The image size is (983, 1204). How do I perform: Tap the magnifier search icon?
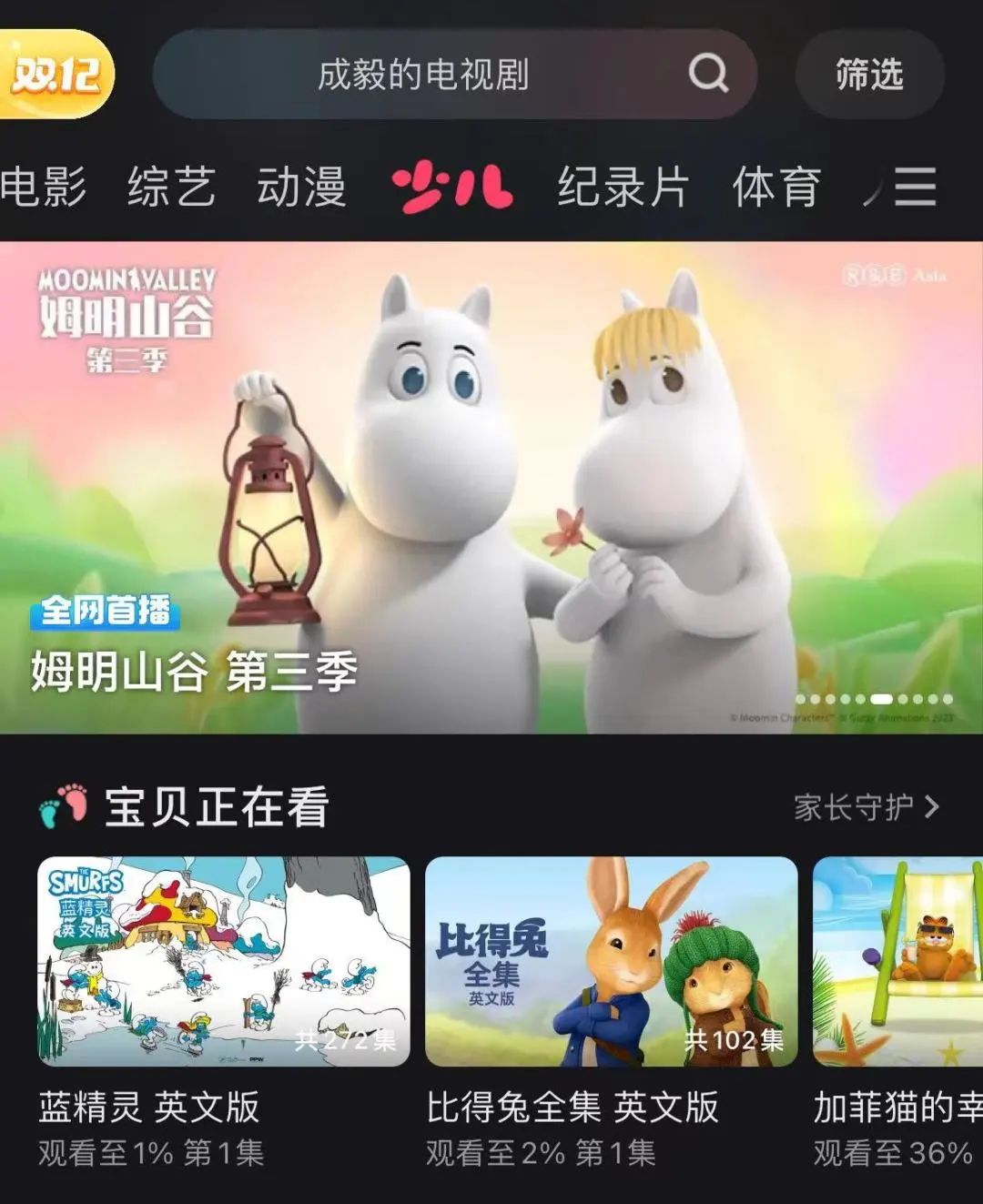click(x=708, y=73)
